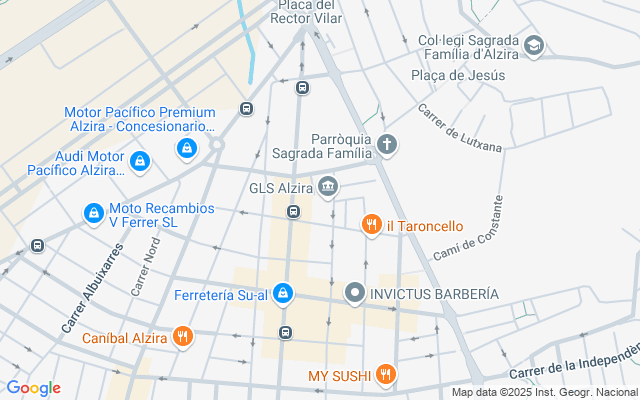Open the Audi Motor Pacífico Alzira marker
This screenshot has width=640, height=400.
(139, 161)
